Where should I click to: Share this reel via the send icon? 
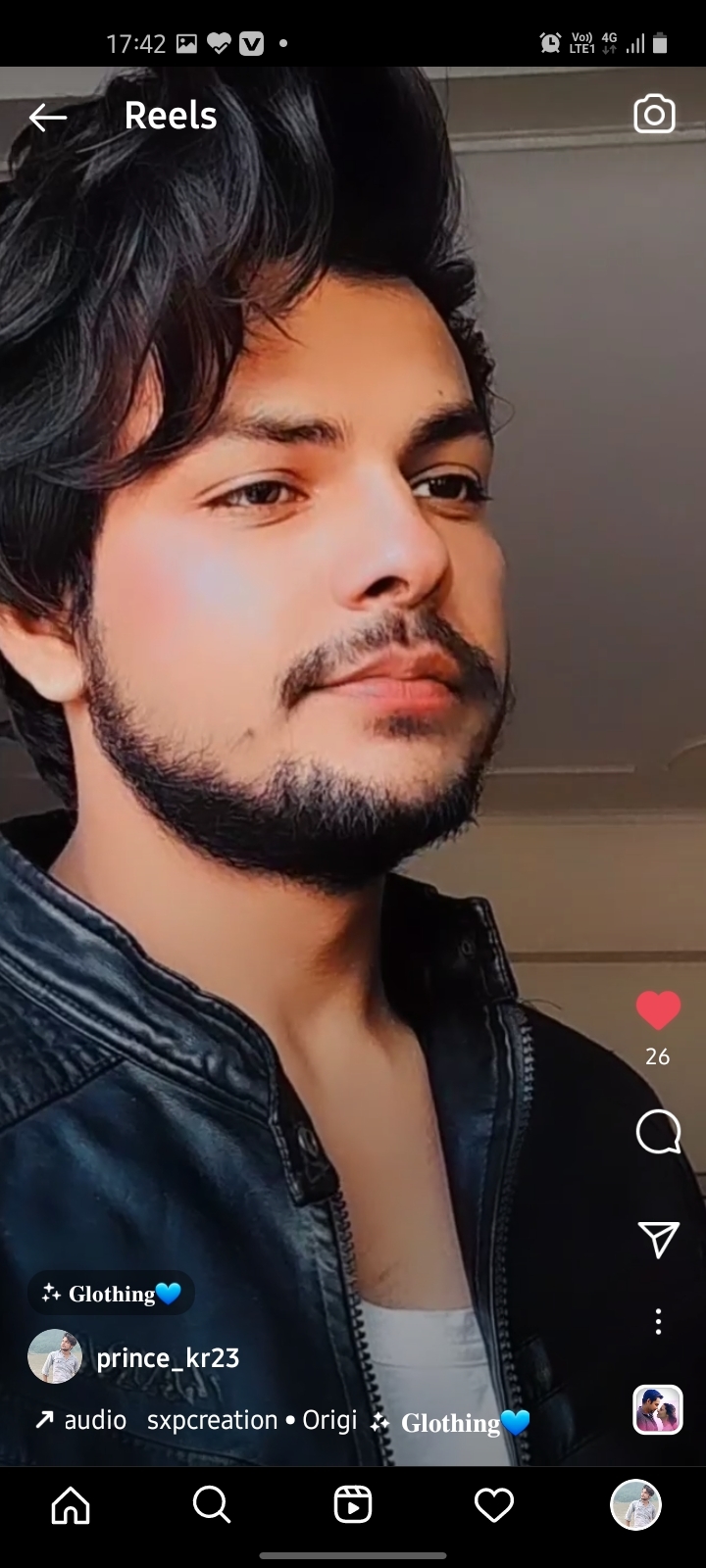click(x=658, y=1239)
